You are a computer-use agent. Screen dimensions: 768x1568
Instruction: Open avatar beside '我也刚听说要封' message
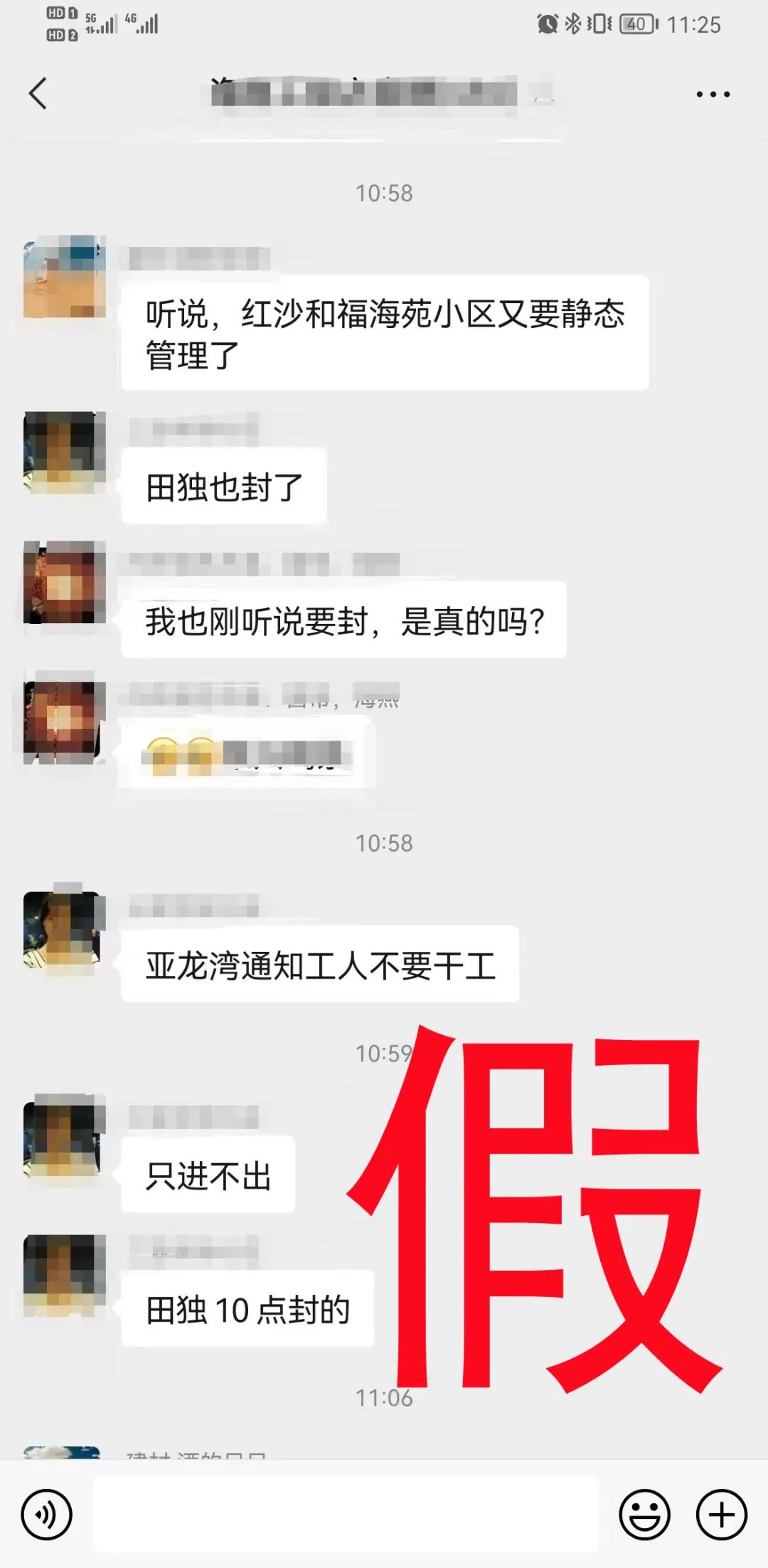[65, 583]
